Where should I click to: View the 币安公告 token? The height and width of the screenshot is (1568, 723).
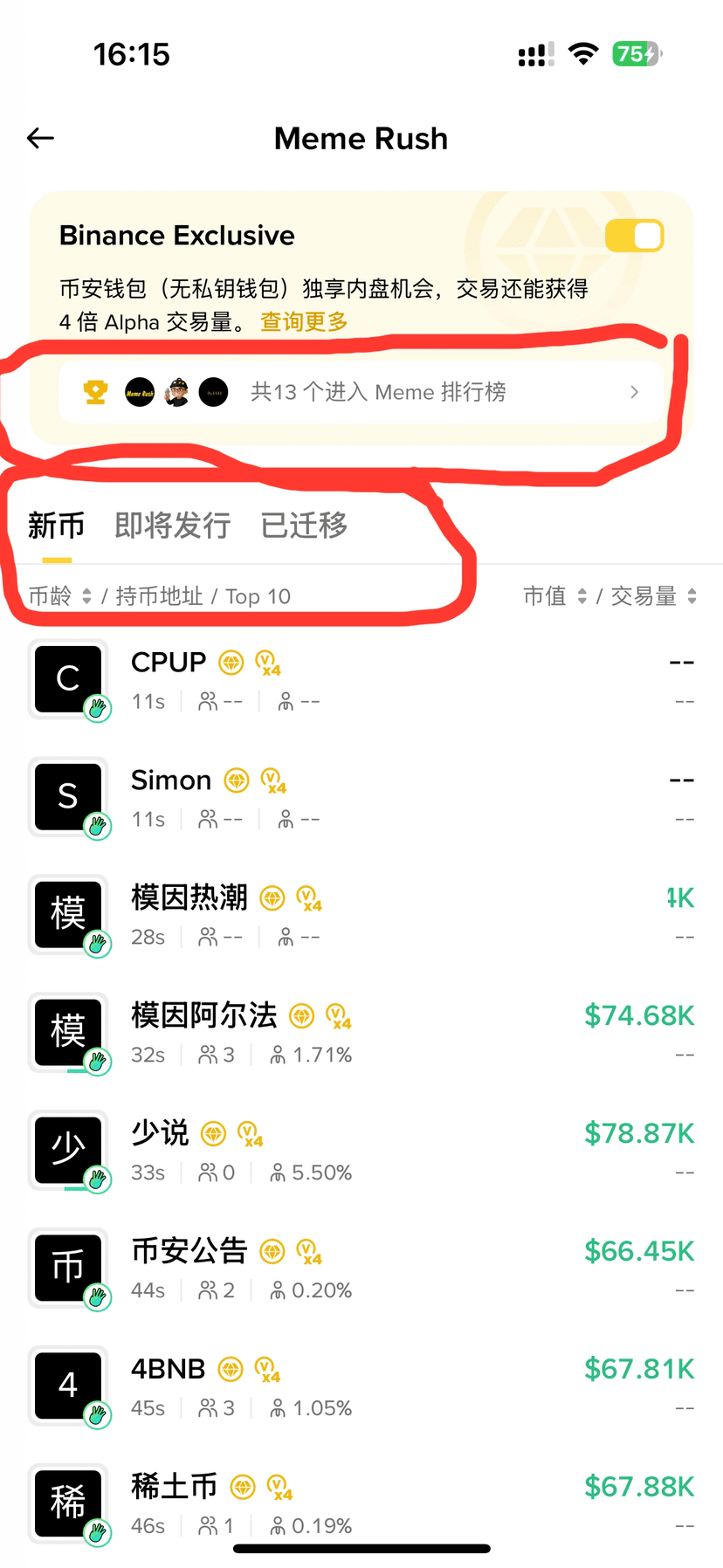click(361, 1269)
